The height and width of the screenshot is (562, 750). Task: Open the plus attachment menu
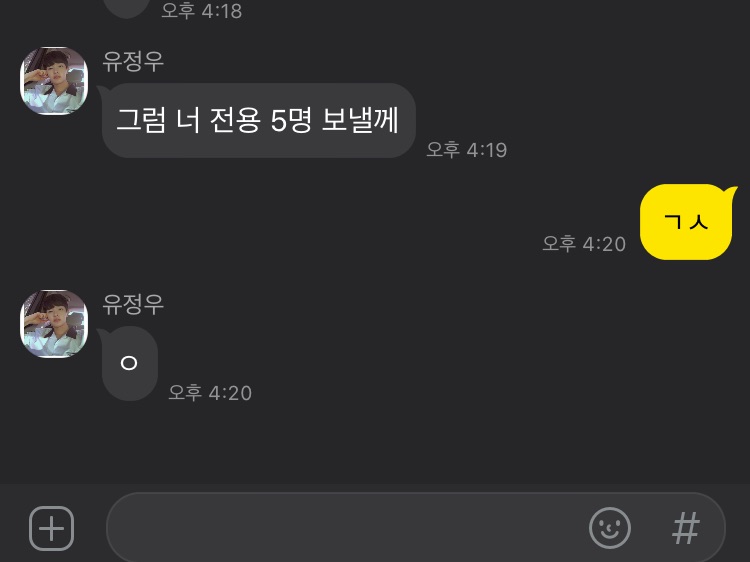(51, 528)
